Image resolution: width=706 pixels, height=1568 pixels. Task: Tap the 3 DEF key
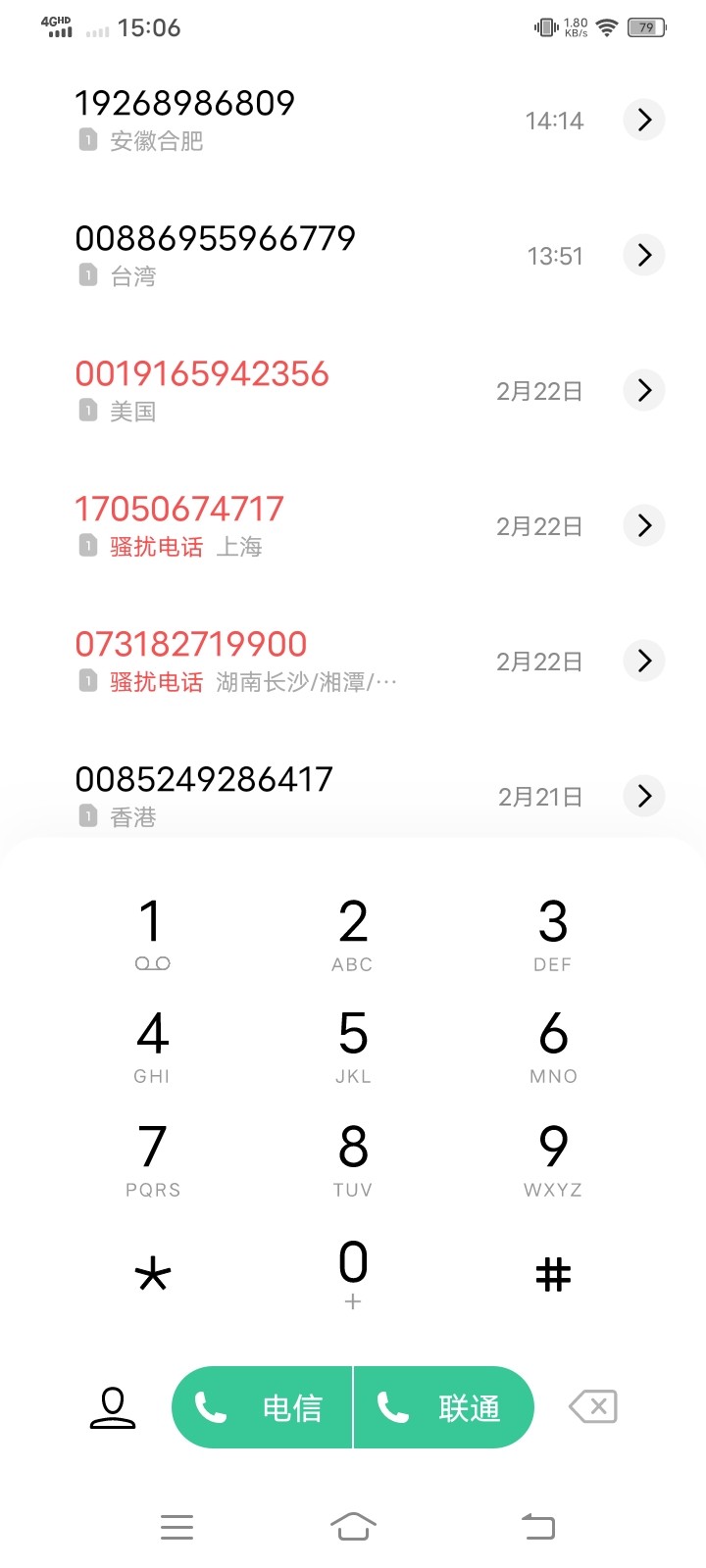point(553,934)
